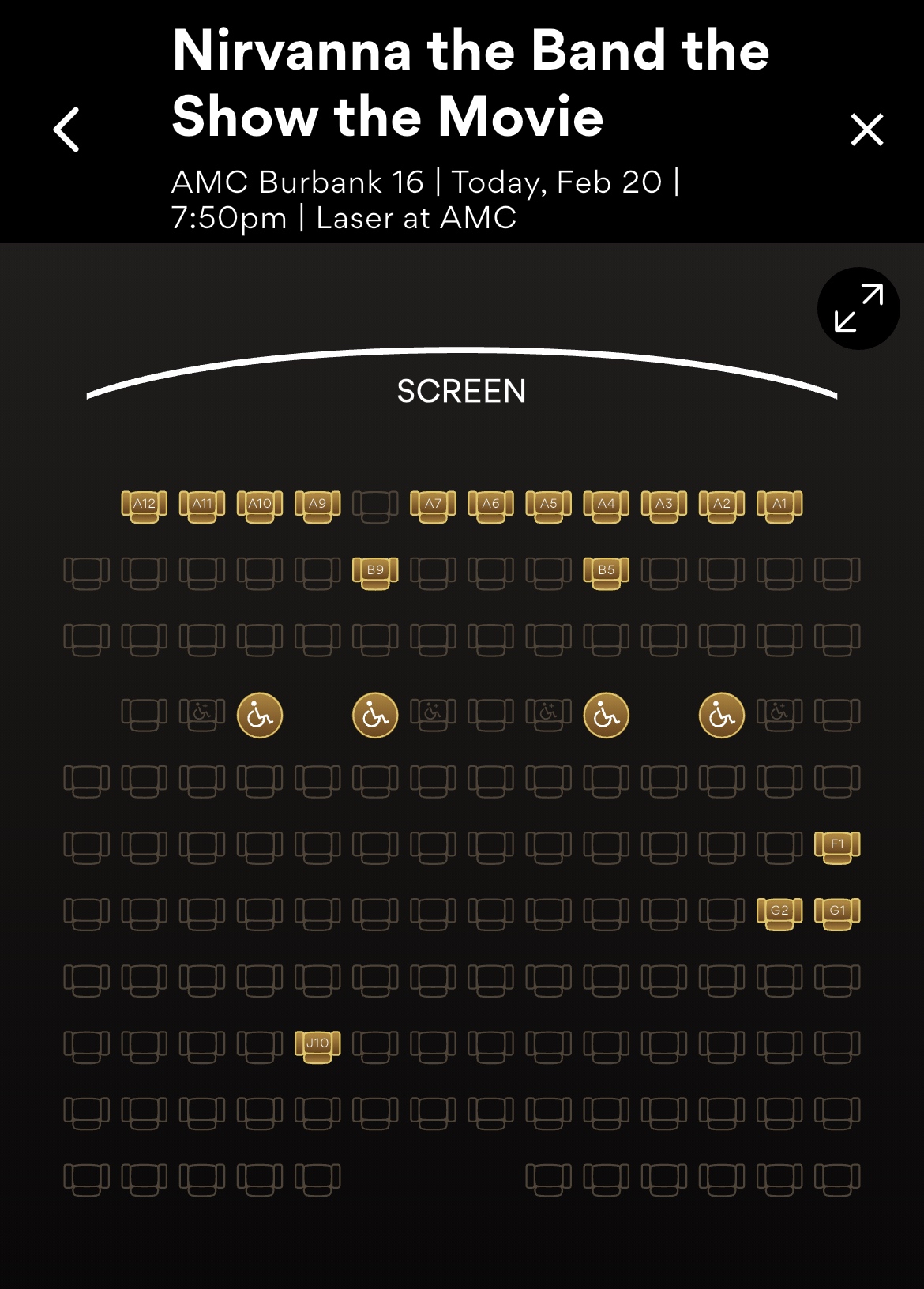The width and height of the screenshot is (924, 1289).
Task: Go back to the previous screen
Action: coord(67,130)
